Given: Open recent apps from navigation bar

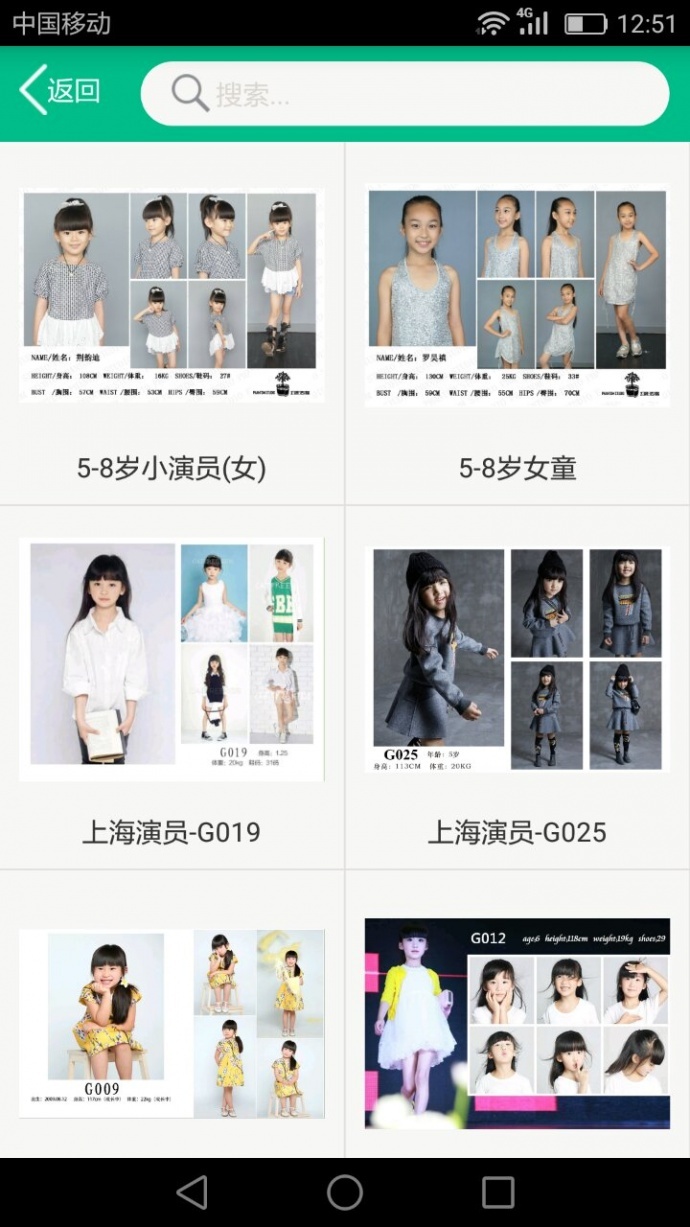Looking at the screenshot, I should pyautogui.click(x=498, y=1192).
